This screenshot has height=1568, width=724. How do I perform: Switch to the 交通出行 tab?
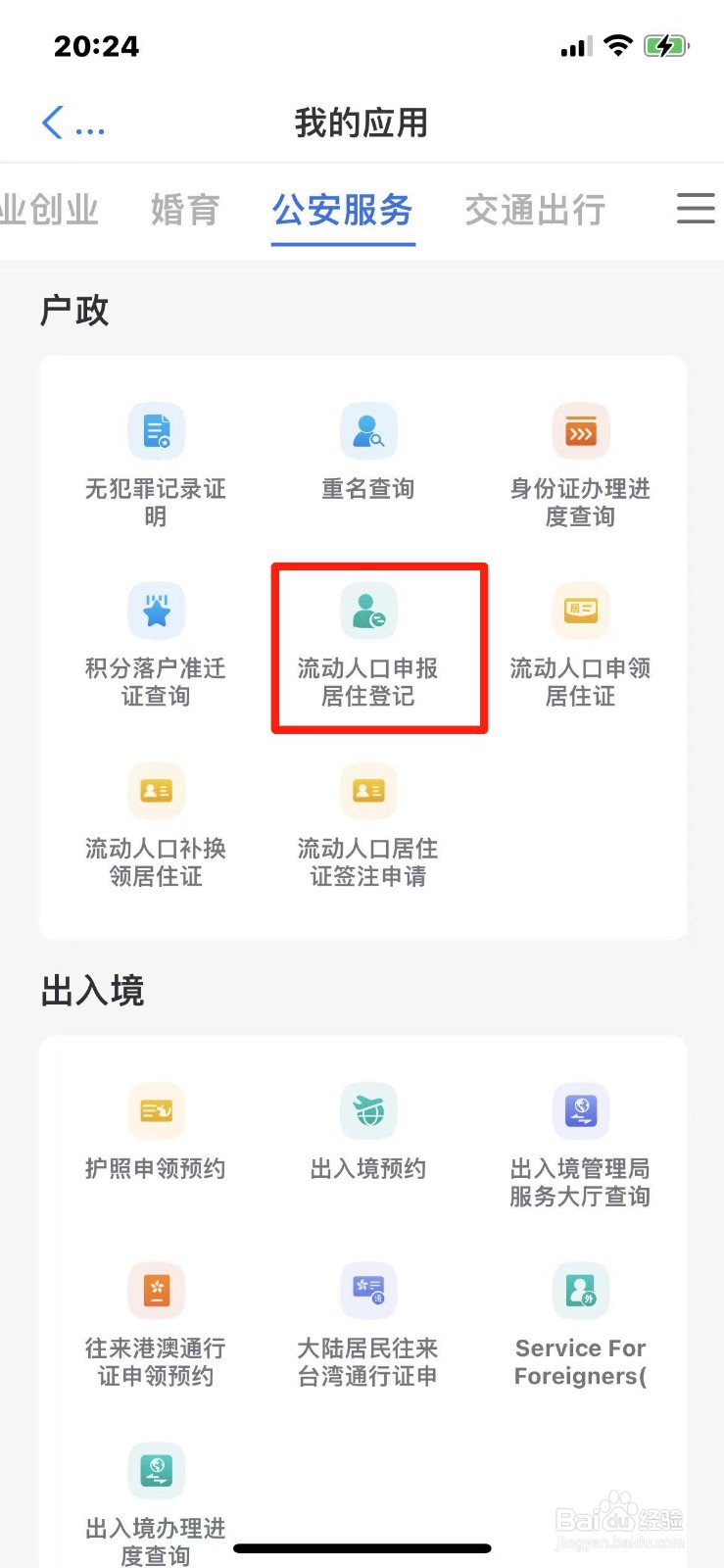[x=535, y=210]
